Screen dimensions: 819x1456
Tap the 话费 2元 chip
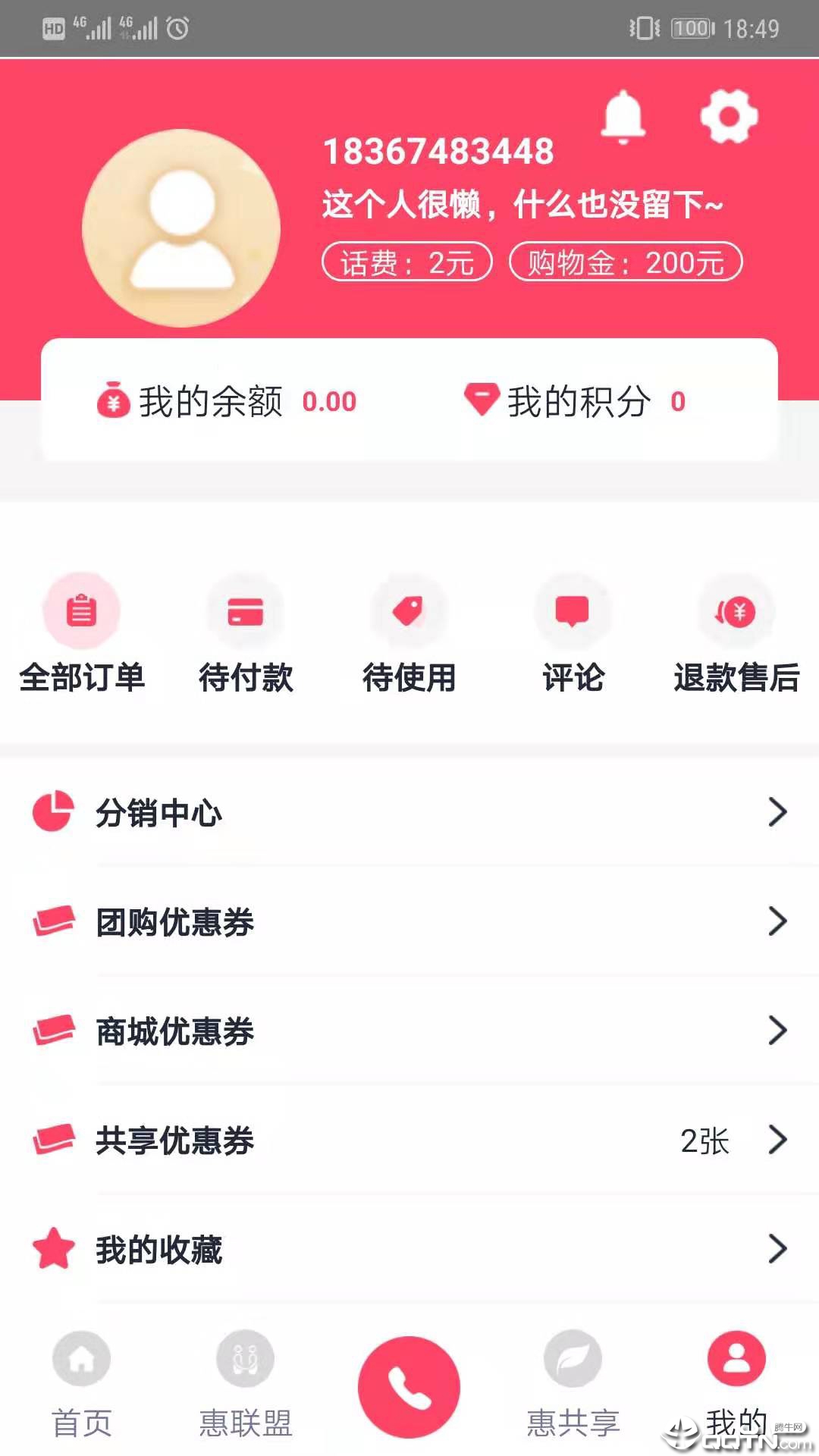click(x=407, y=262)
